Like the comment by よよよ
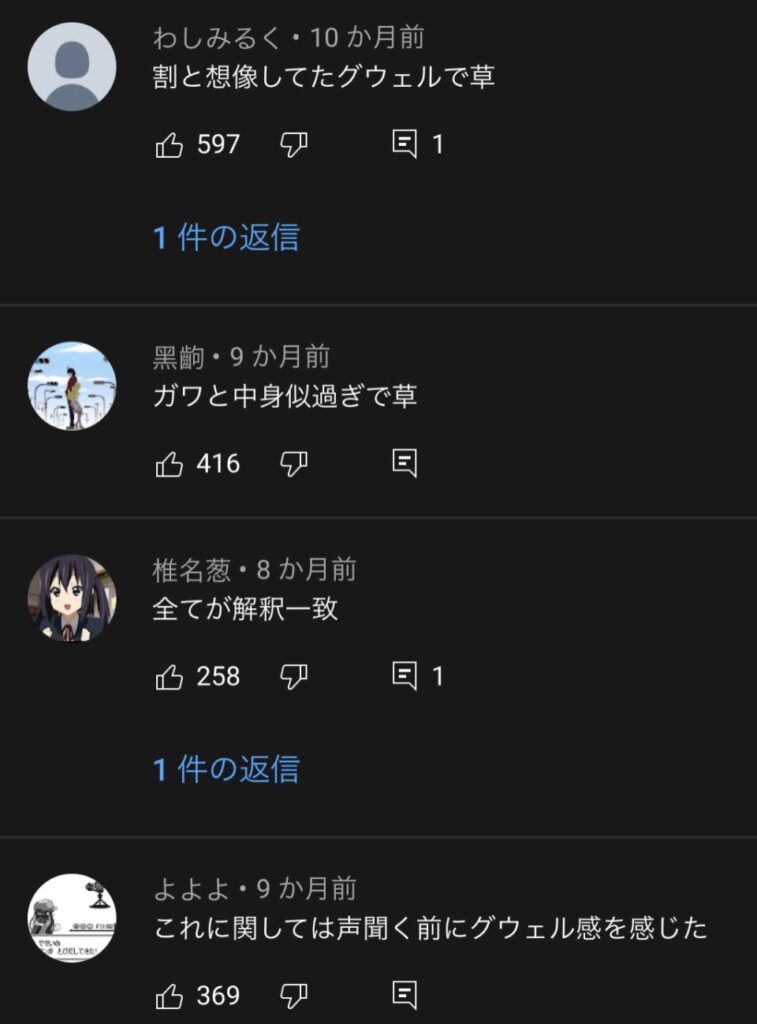This screenshot has height=1024, width=757. (x=170, y=996)
